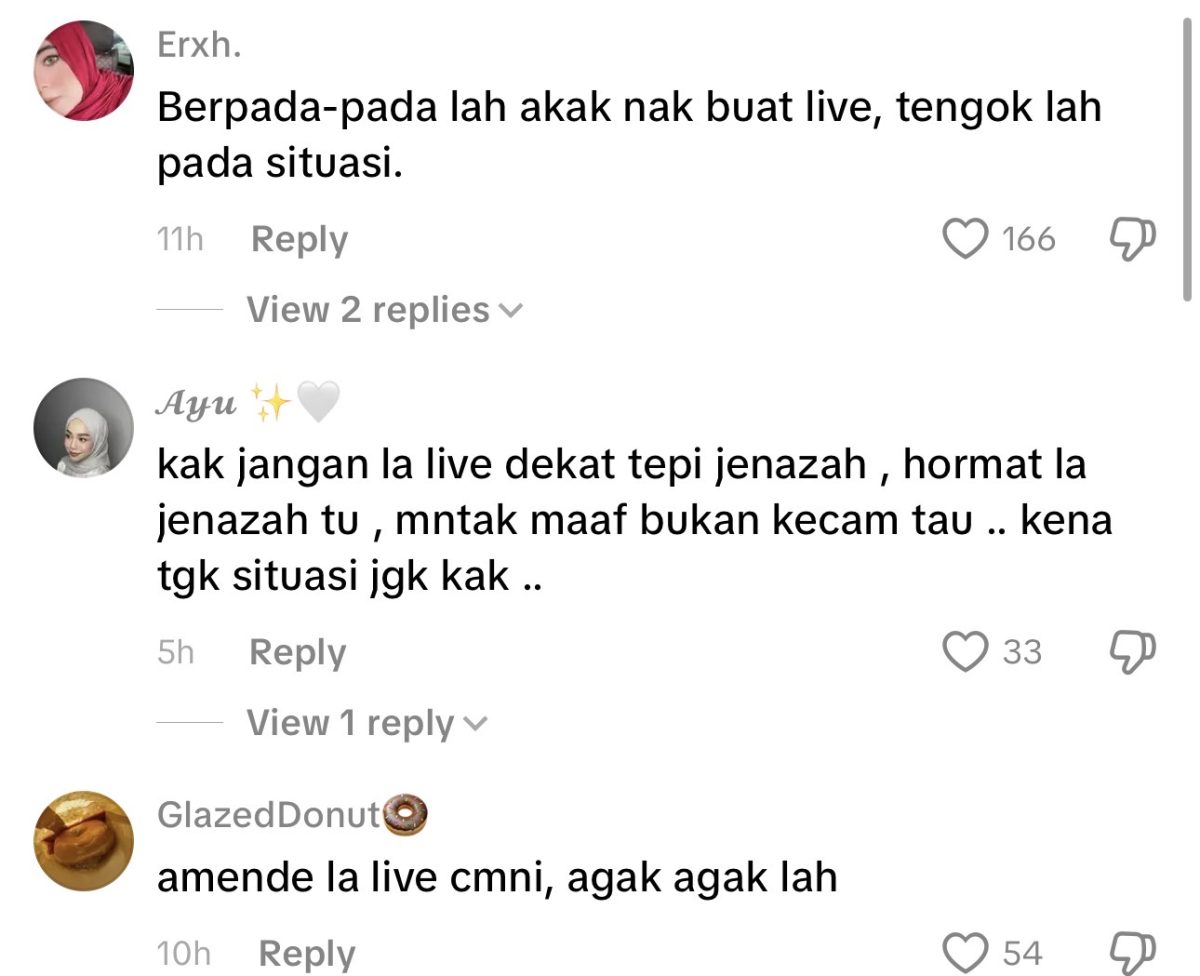1200x976 pixels.
Task: Dislike Ayu's comment
Action: pyautogui.click(x=1134, y=652)
